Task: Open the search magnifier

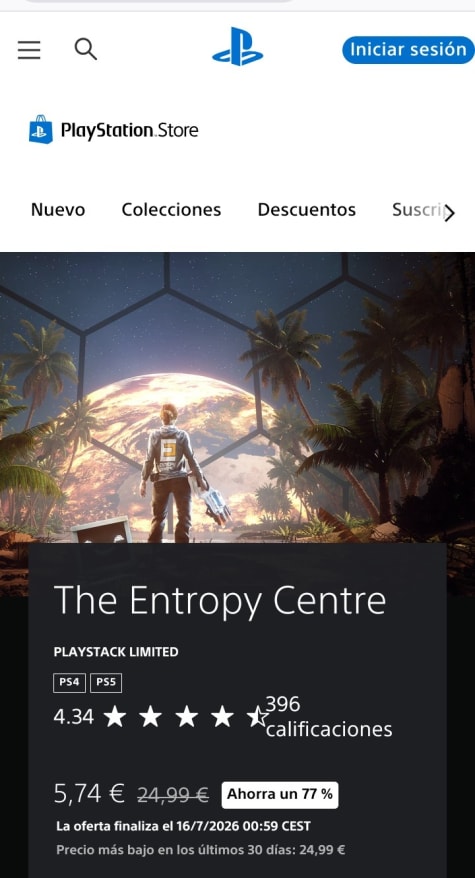Action: [86, 49]
